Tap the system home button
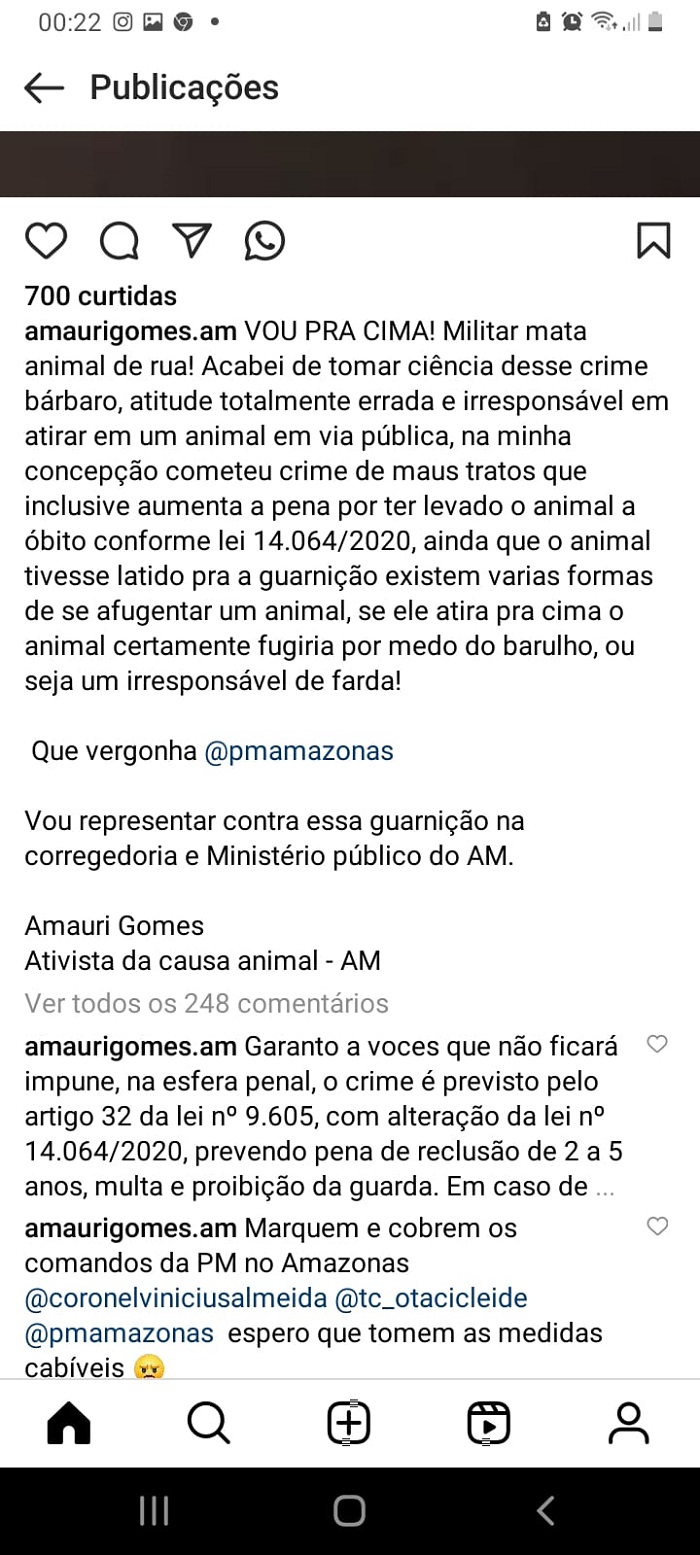Screen dimensions: 700x1555 click(349, 1510)
